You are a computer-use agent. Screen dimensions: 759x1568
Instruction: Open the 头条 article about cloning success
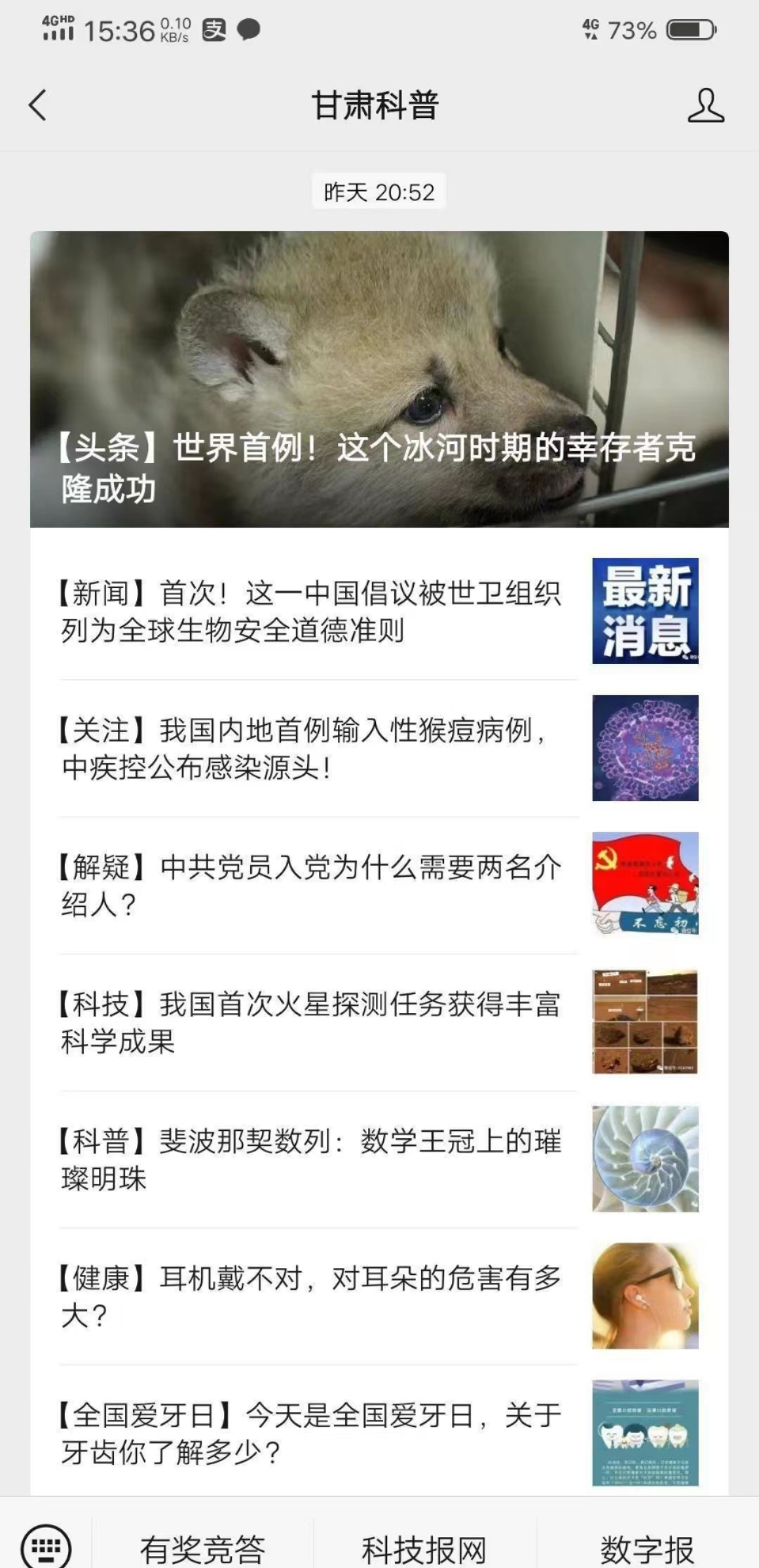tap(379, 379)
